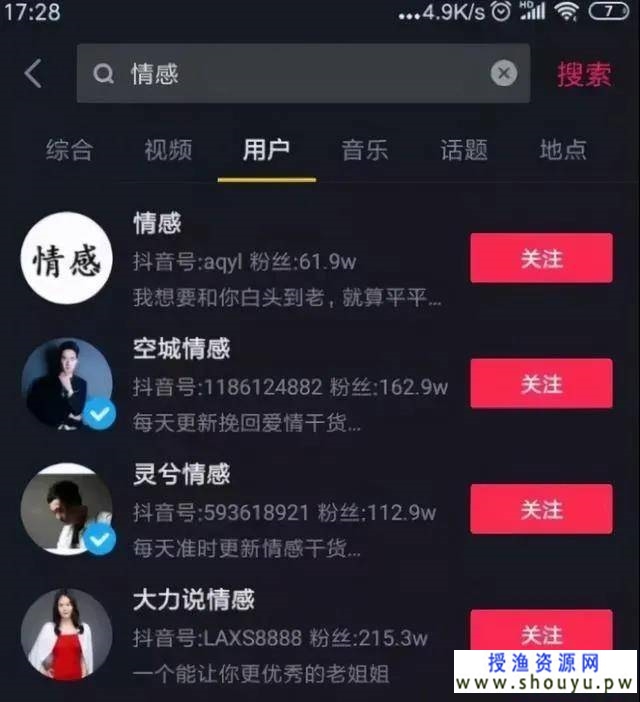Switch to the 话题 tab
The height and width of the screenshot is (702, 640).
464,150
